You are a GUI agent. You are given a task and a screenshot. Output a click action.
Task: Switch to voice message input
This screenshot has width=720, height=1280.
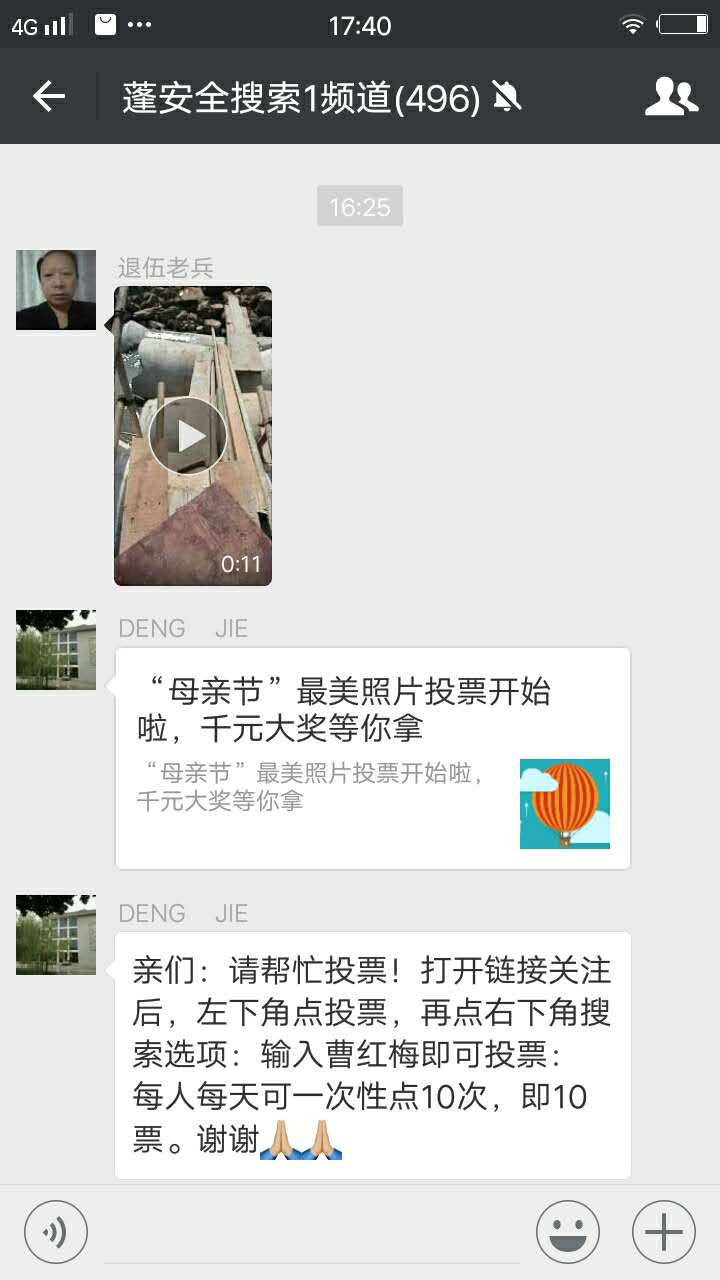tap(56, 1232)
